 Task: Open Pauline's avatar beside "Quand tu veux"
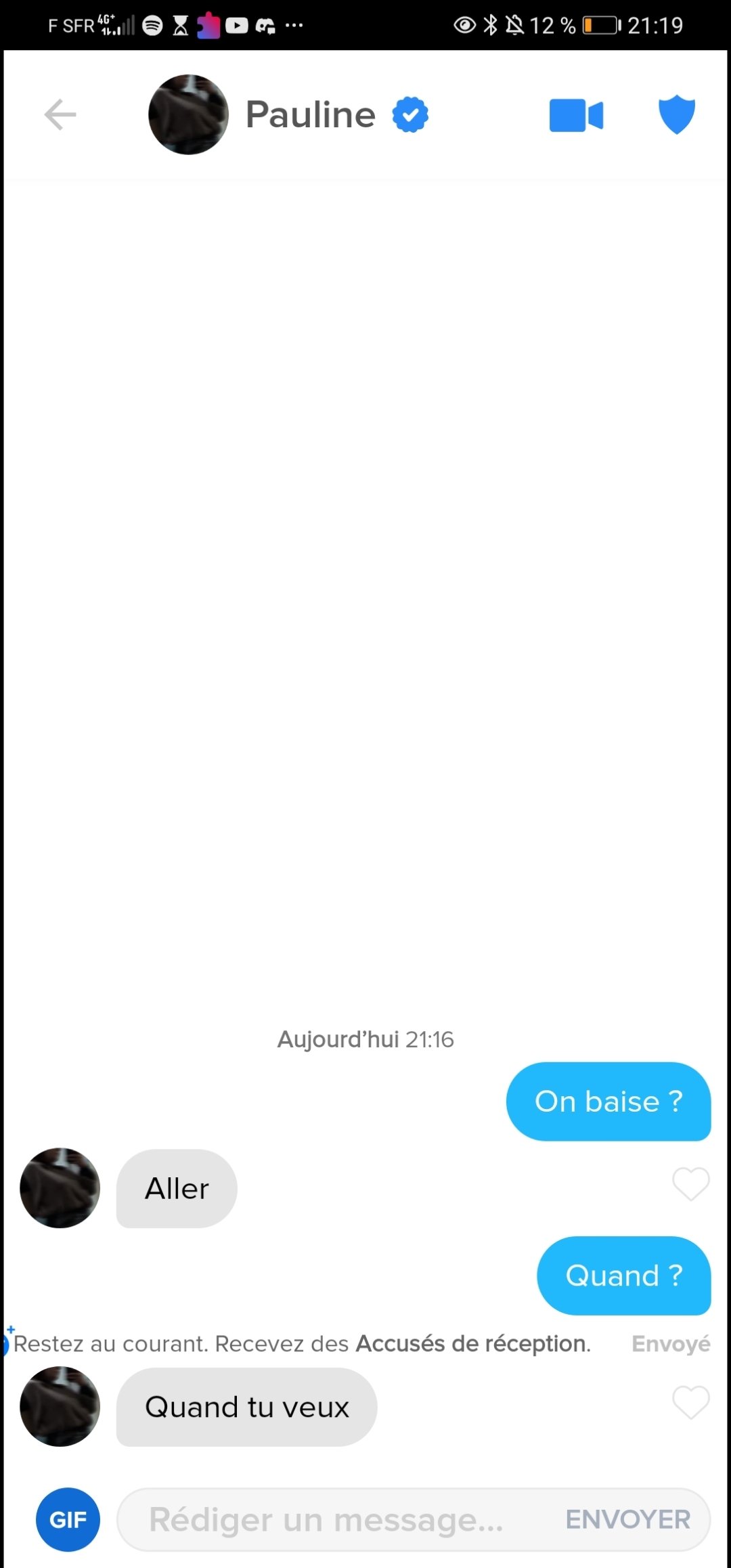(x=60, y=1406)
